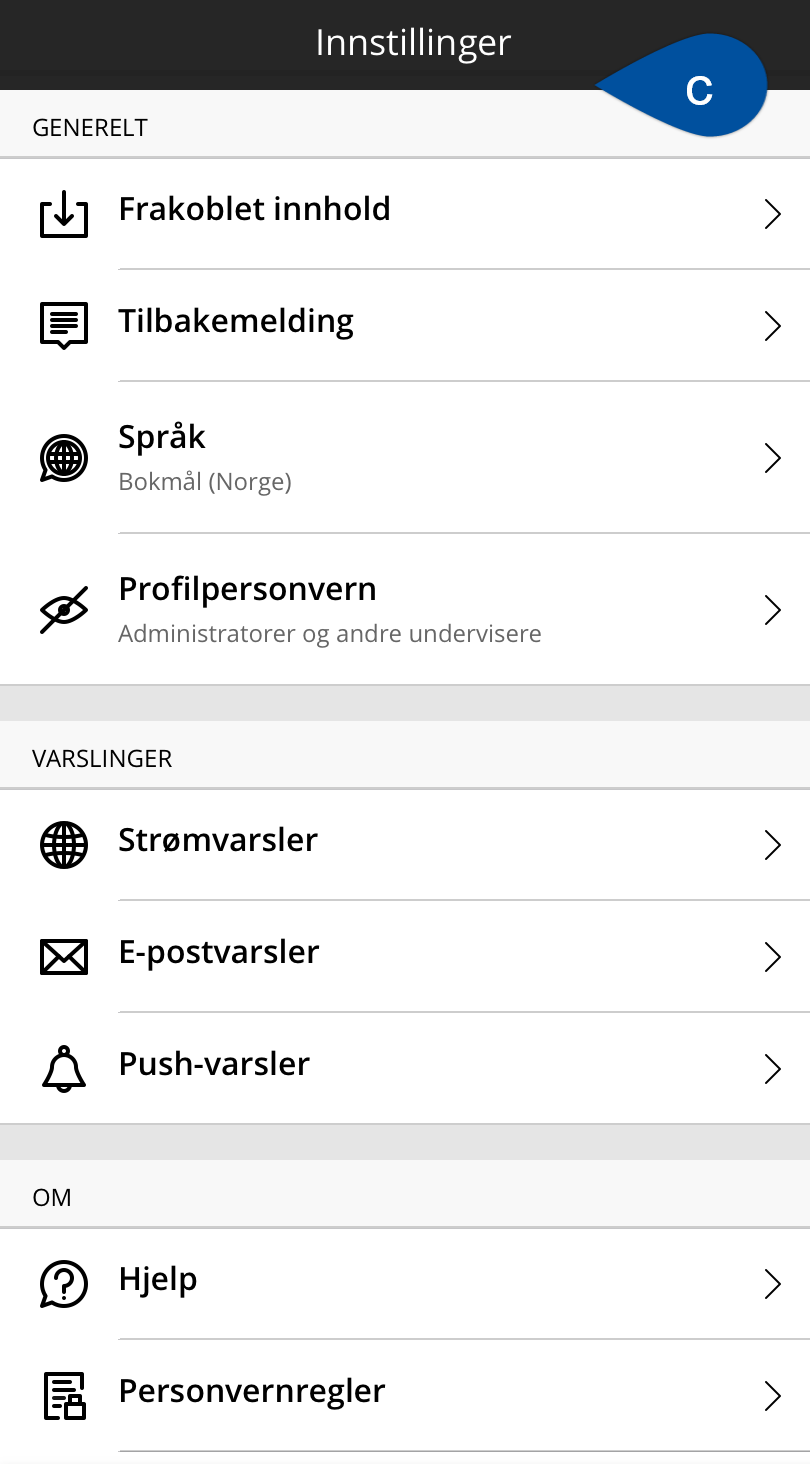
Task: Go to Strømvarsler notifications
Action: click(405, 844)
